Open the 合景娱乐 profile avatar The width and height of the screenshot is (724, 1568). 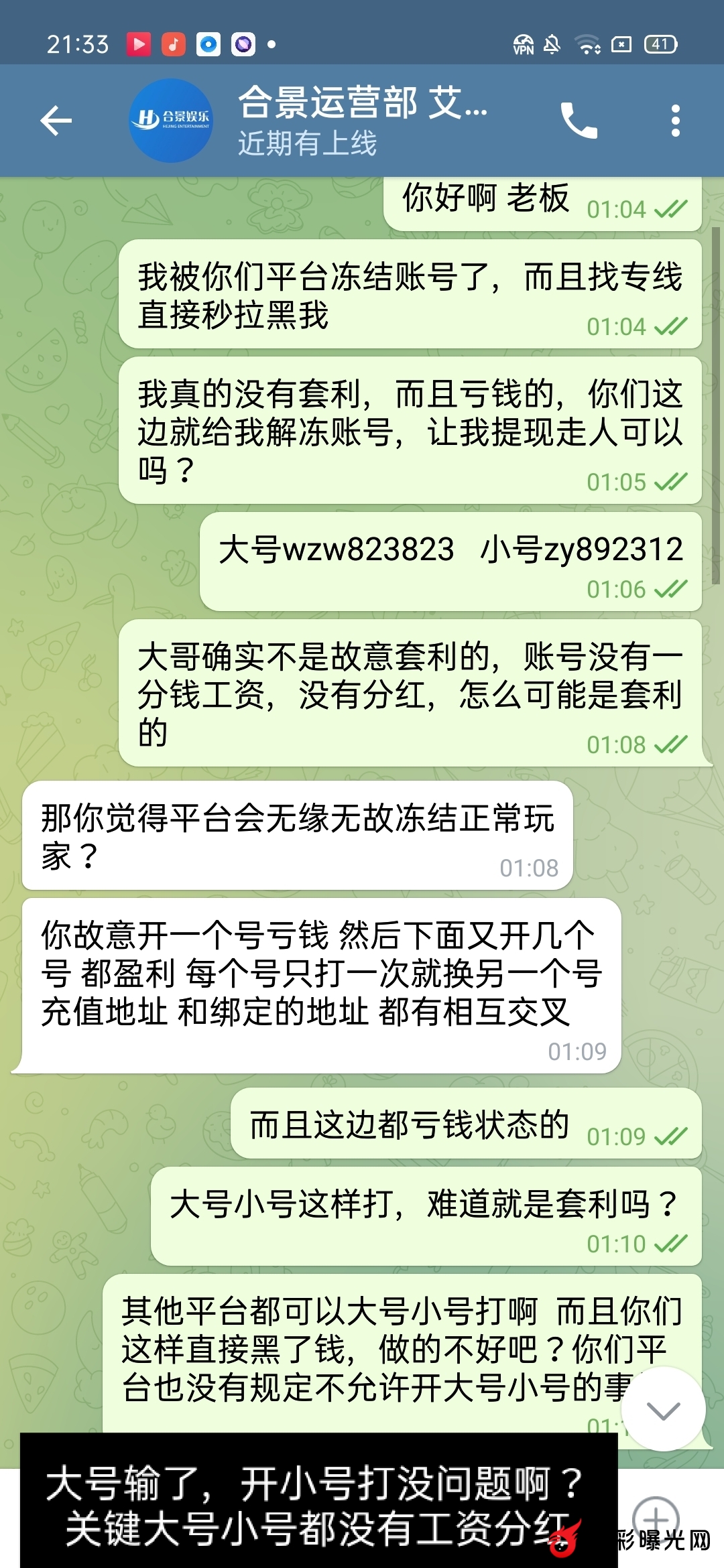click(x=171, y=121)
